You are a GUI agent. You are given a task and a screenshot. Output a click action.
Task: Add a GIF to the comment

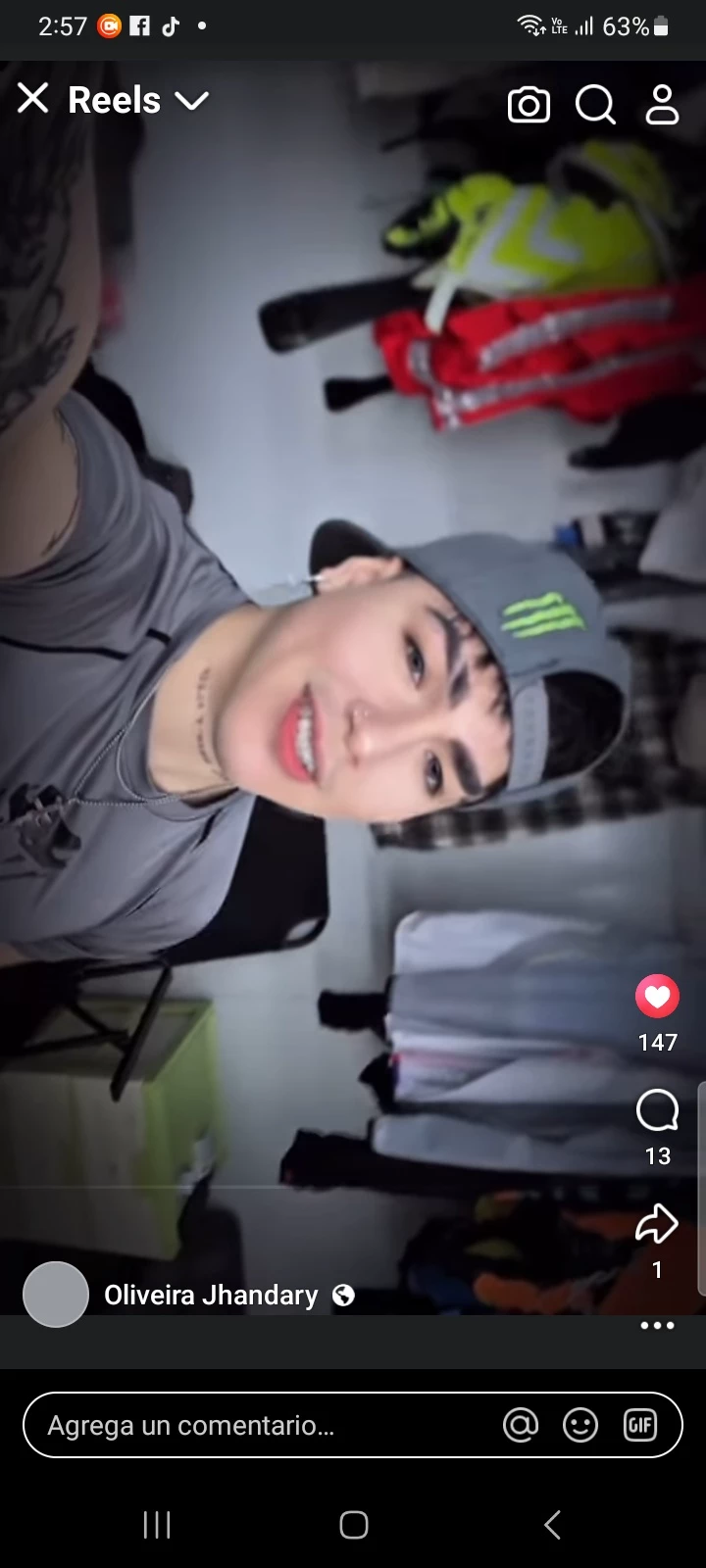640,1425
